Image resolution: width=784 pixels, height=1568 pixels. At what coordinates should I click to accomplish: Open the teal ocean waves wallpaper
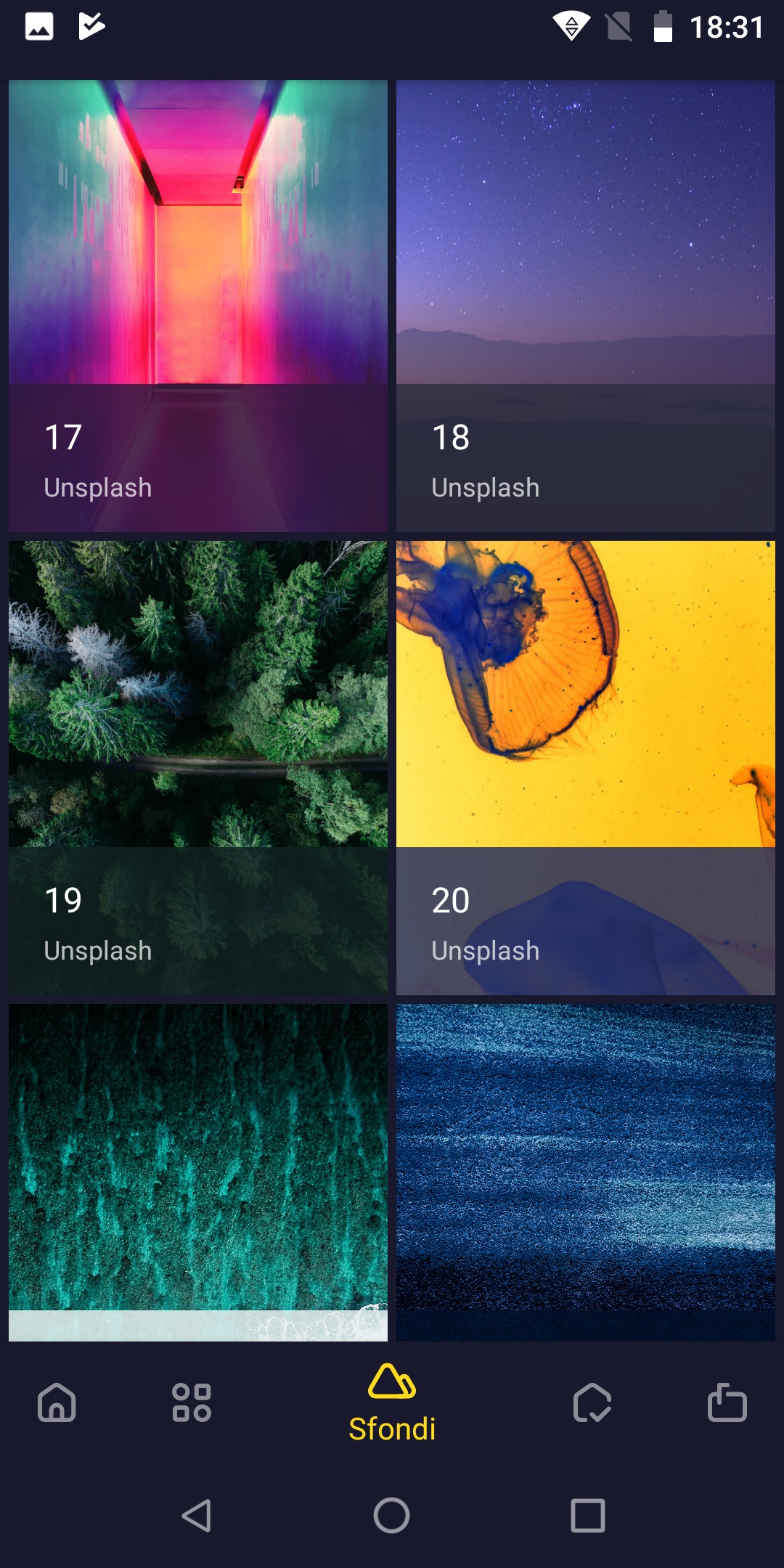pos(198,1172)
